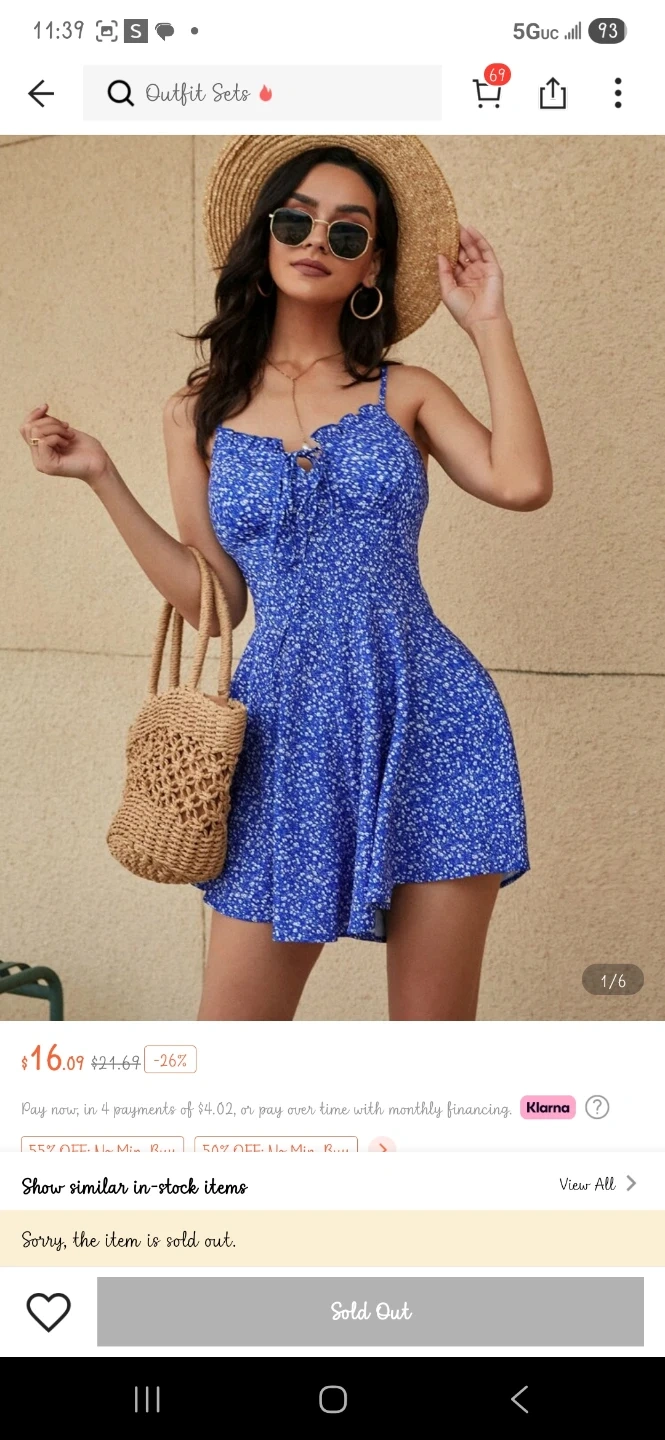
Task: Expand more discount coupons arrow
Action: [x=382, y=1146]
